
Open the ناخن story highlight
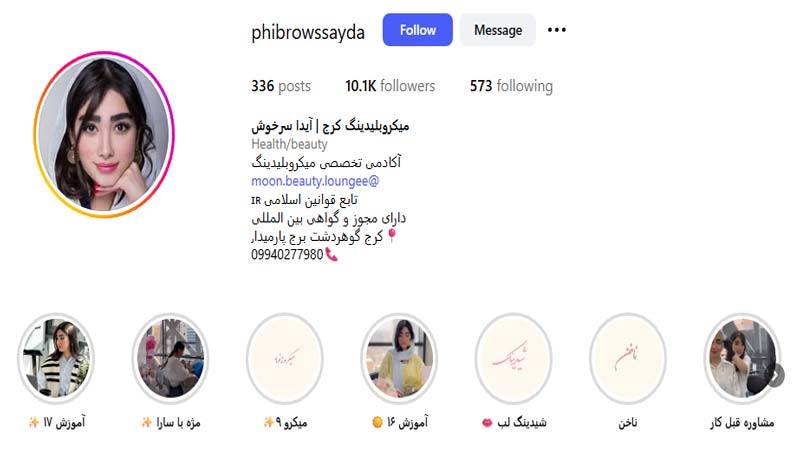click(627, 358)
